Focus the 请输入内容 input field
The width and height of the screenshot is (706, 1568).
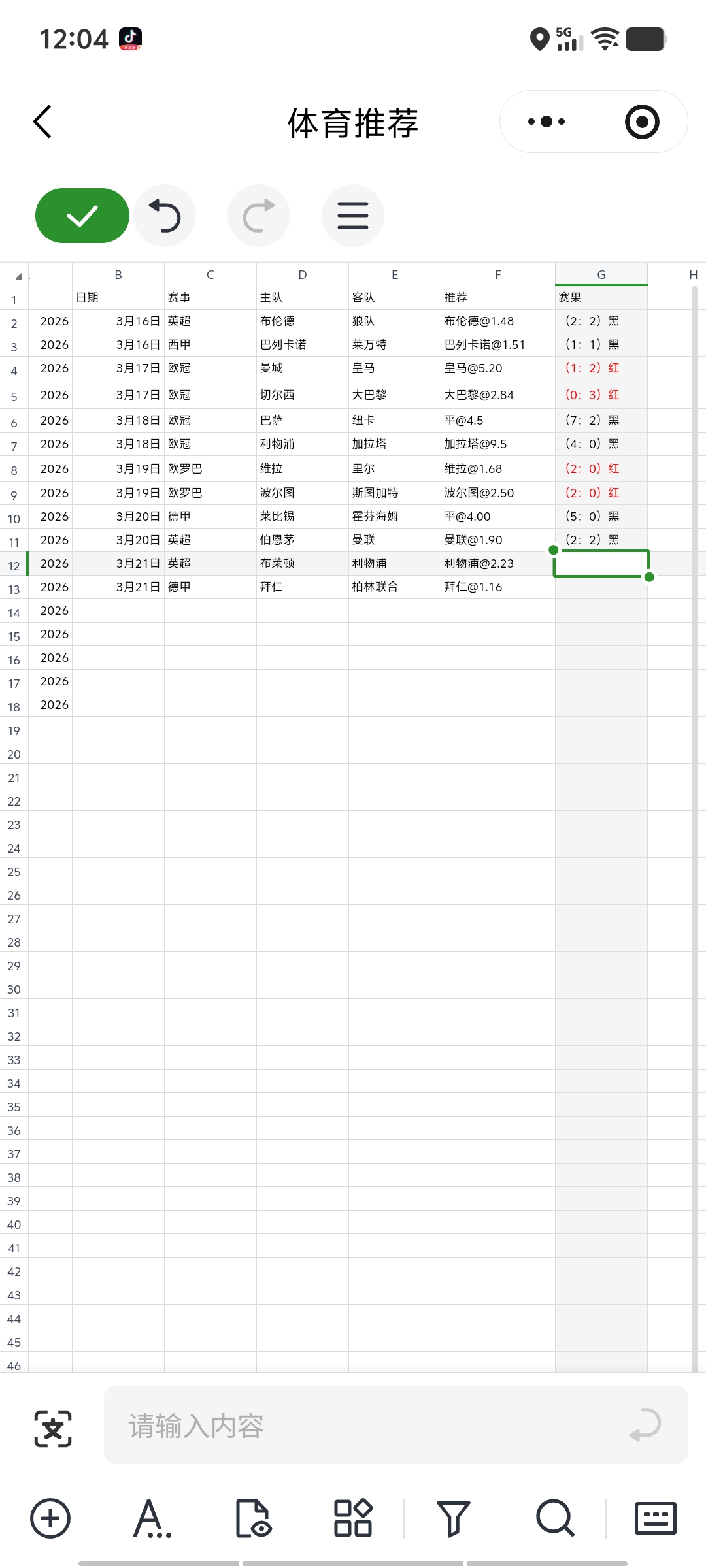pos(366,1425)
